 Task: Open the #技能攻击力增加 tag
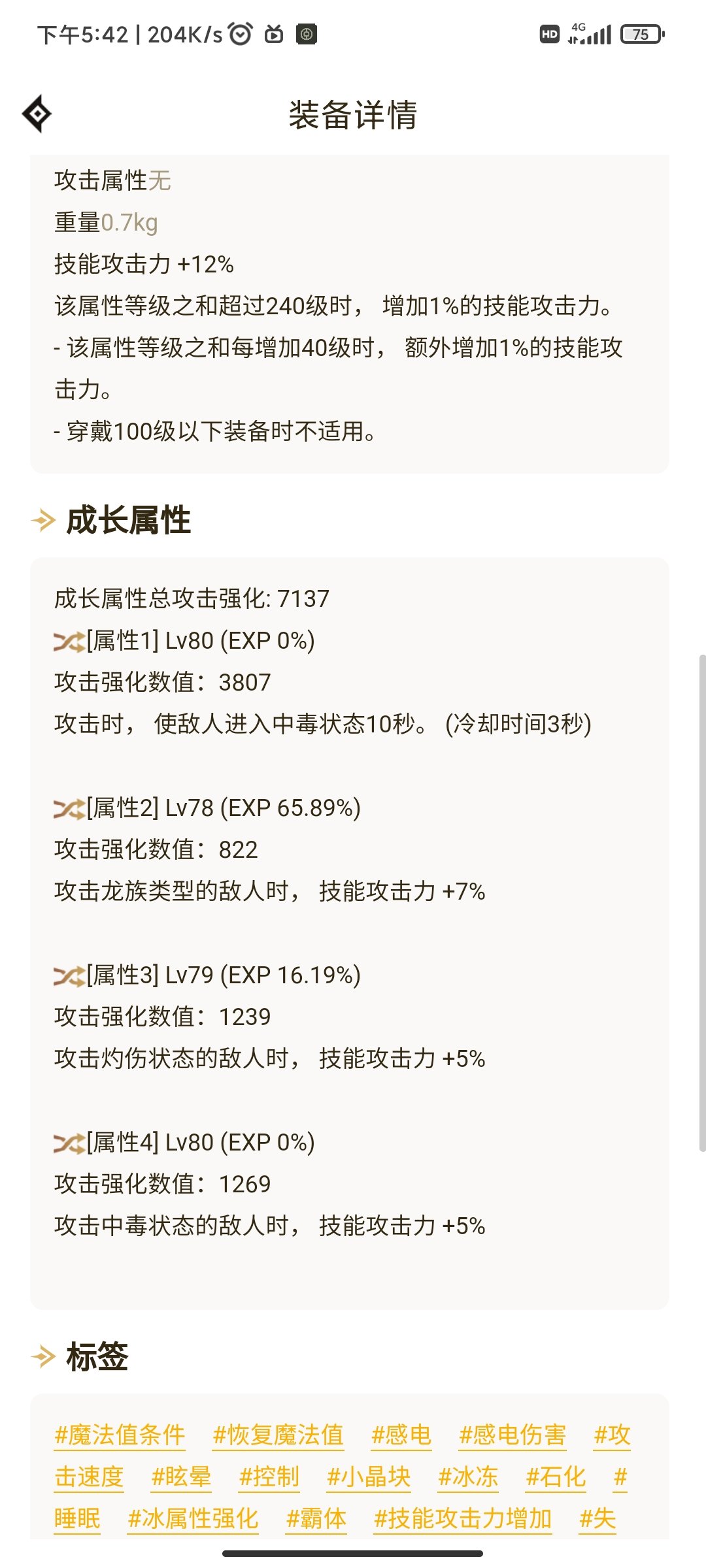pyautogui.click(x=463, y=1518)
